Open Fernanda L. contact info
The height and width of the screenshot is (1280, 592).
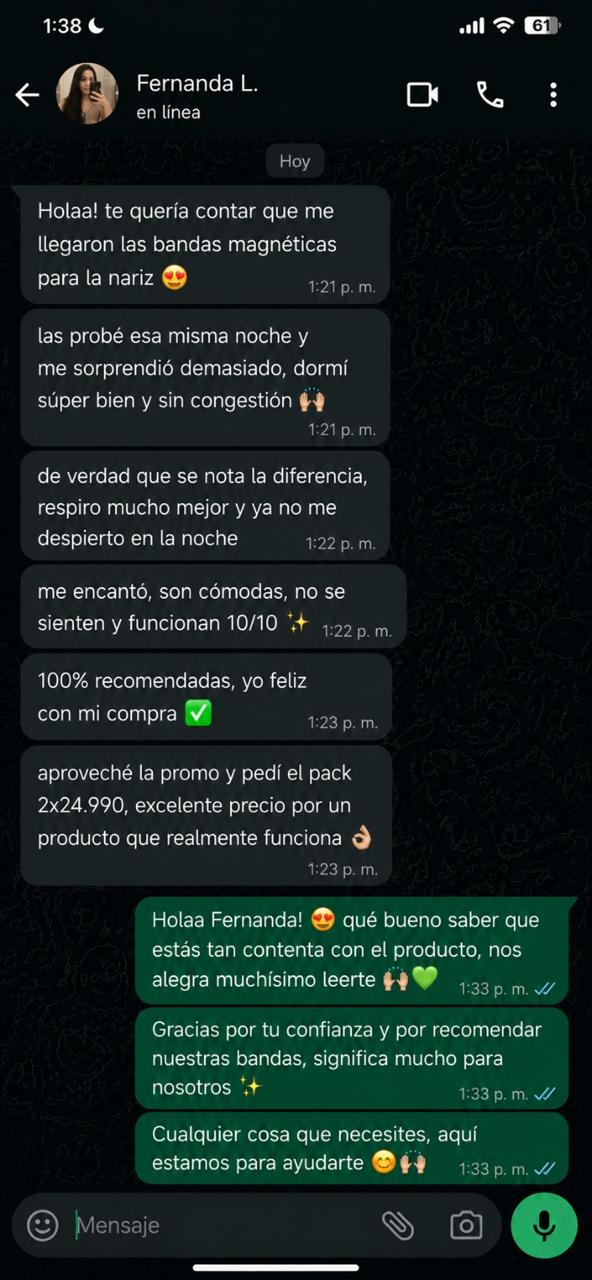click(197, 96)
